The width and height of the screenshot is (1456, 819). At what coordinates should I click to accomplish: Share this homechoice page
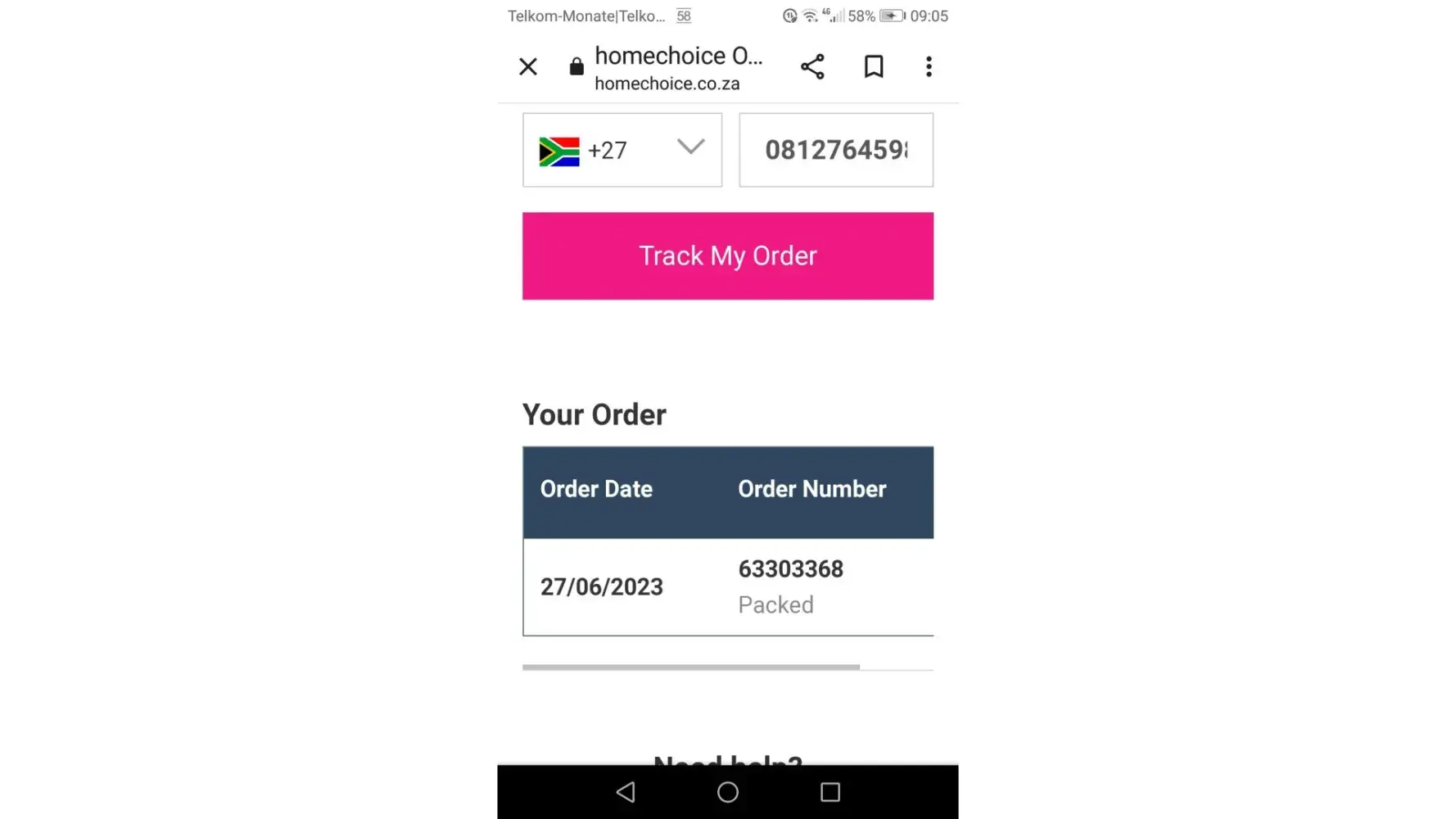coord(812,66)
